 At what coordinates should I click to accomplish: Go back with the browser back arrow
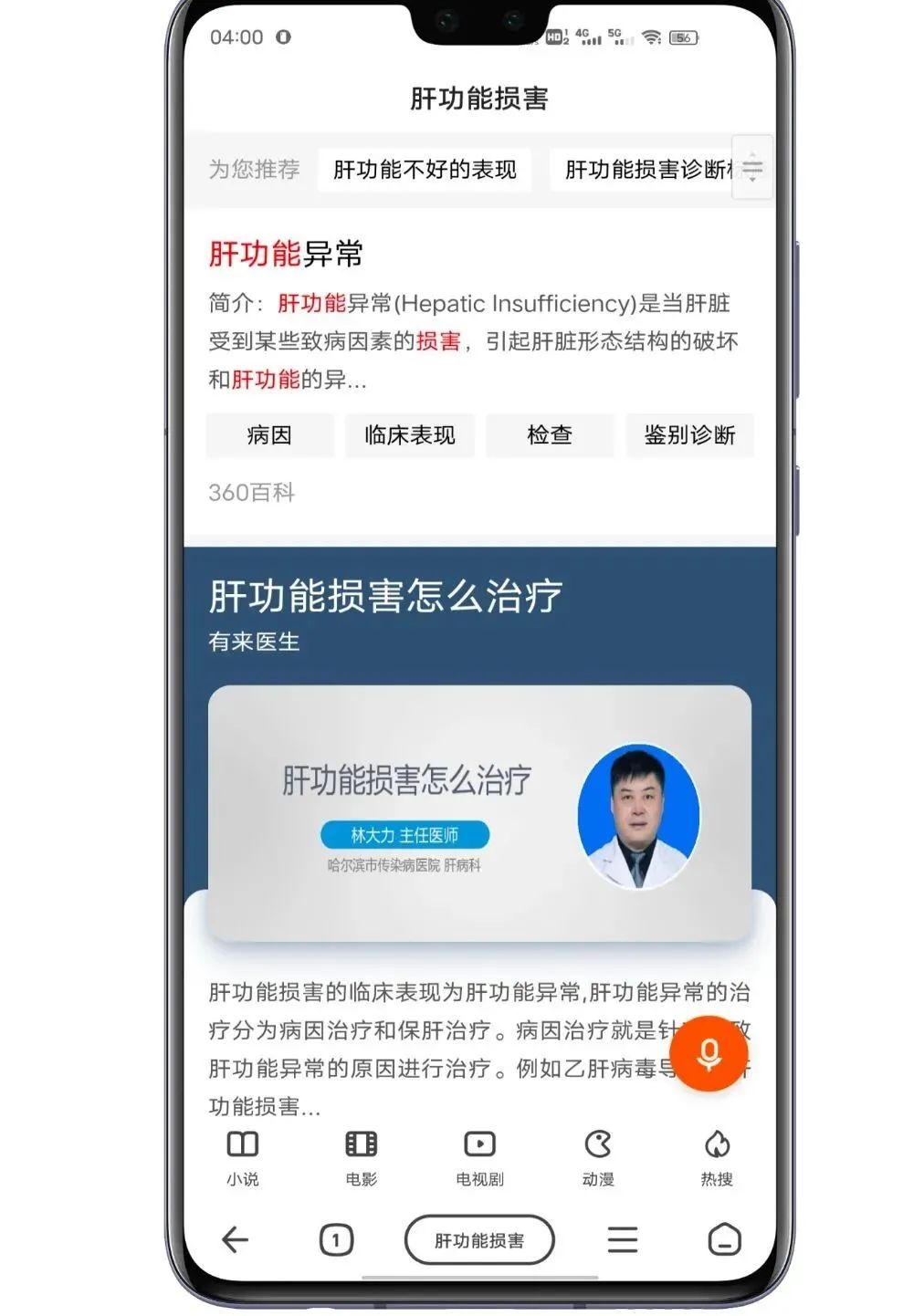[236, 1239]
